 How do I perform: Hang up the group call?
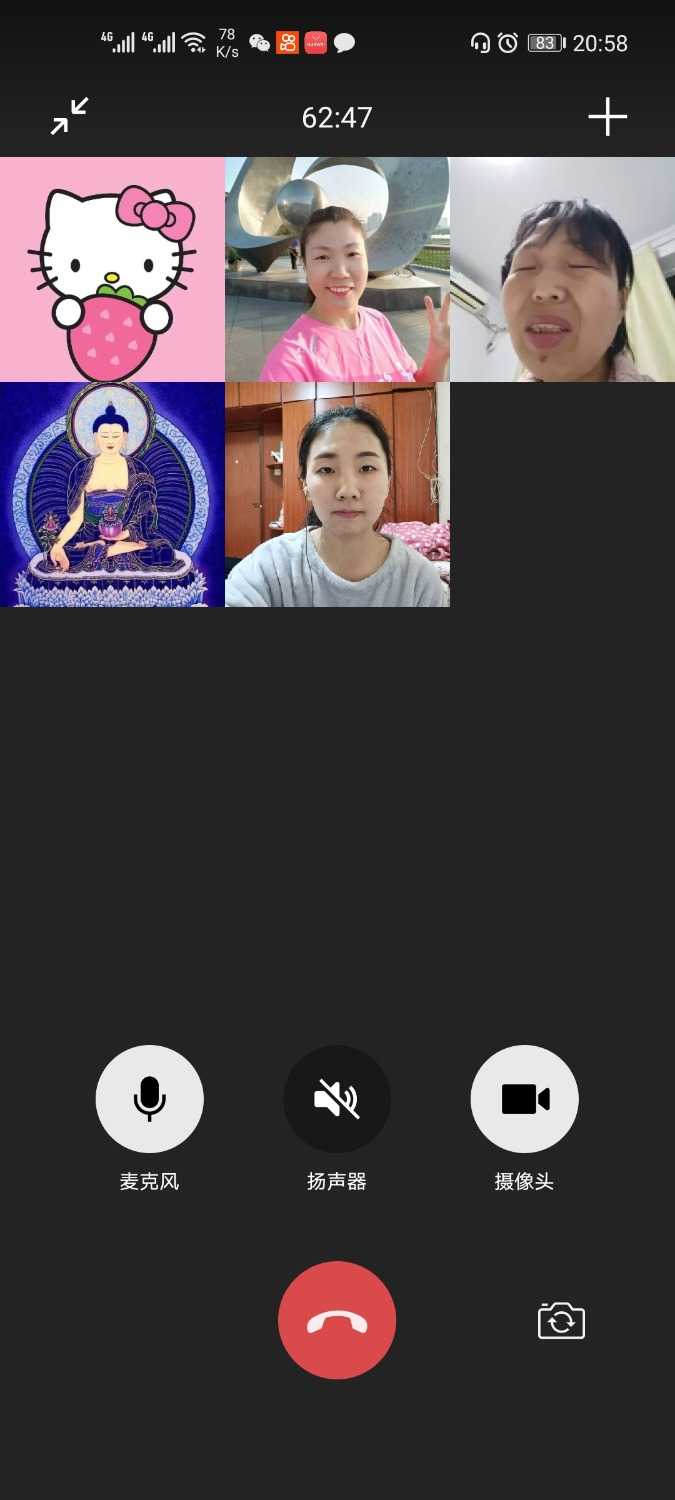(x=337, y=1320)
